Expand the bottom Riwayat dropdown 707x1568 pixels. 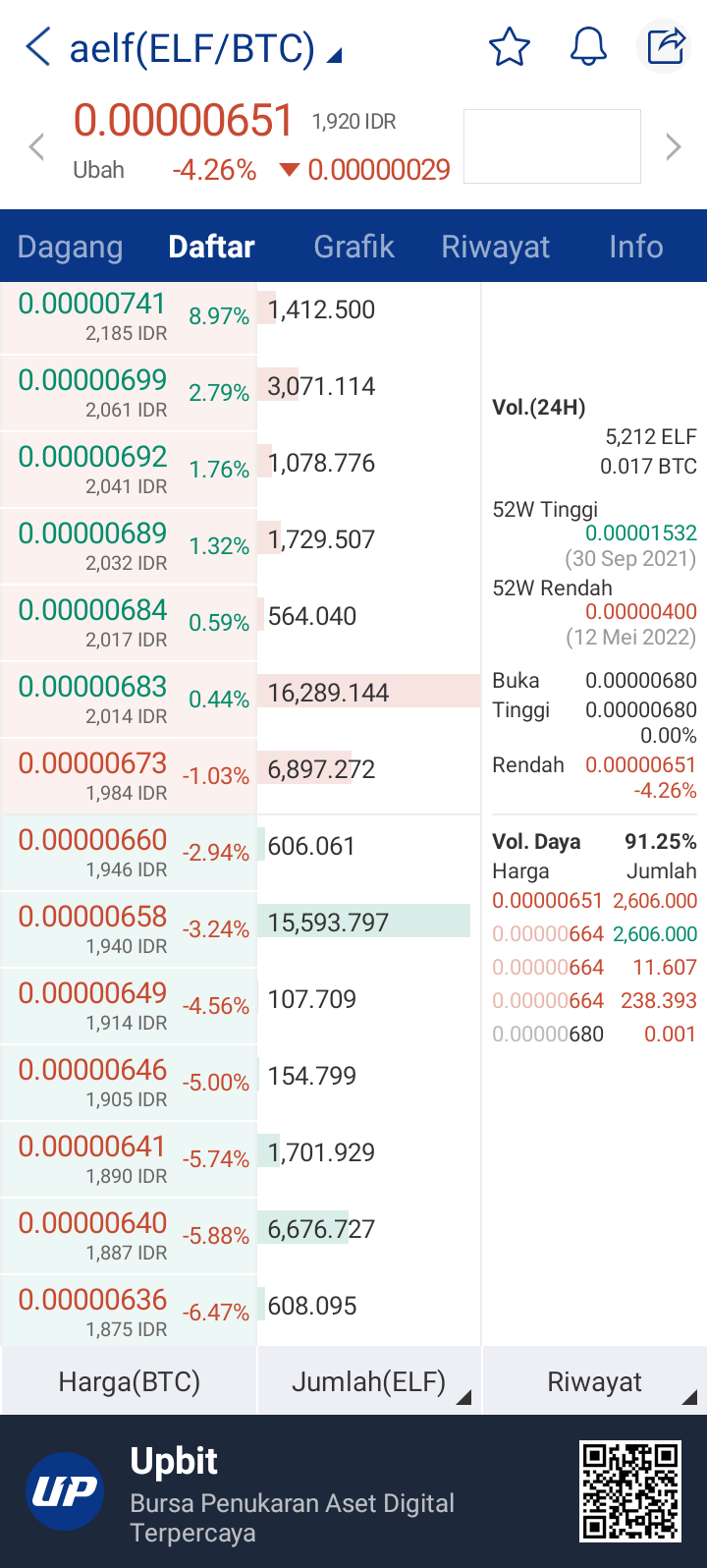coord(595,1381)
